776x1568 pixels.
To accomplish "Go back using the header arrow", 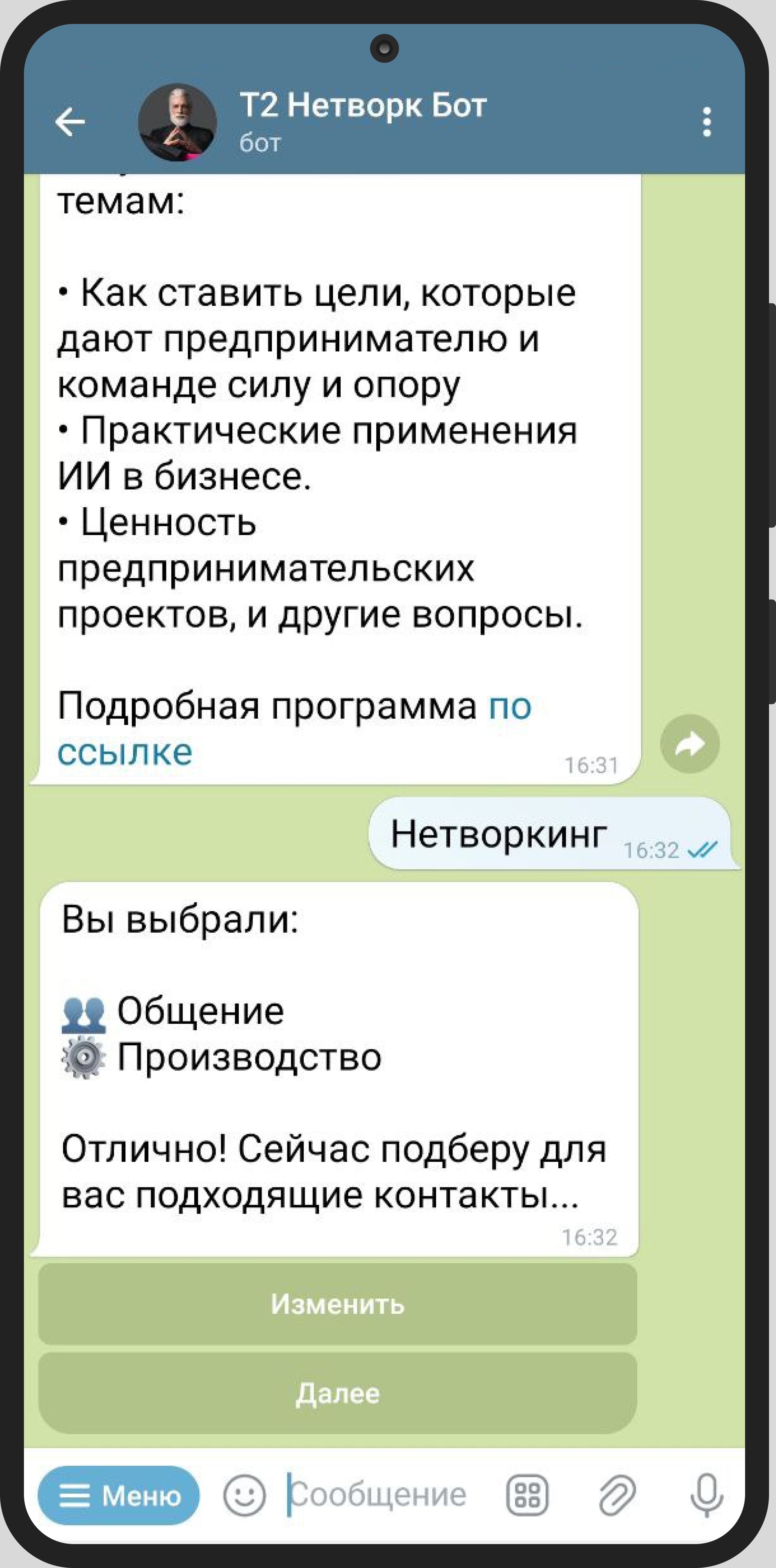I will 70,122.
